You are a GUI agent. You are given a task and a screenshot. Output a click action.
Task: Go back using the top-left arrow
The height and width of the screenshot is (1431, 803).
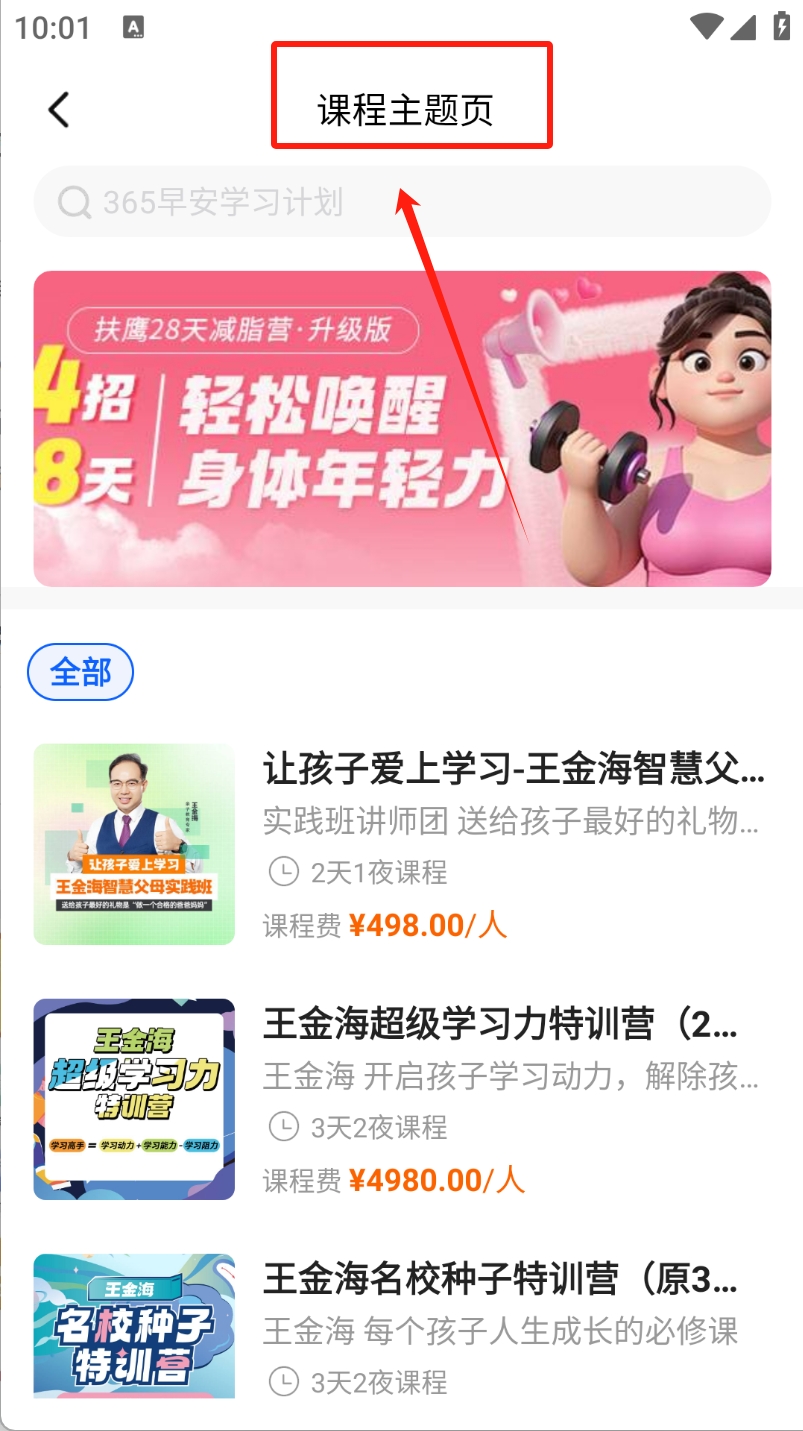coord(59,109)
